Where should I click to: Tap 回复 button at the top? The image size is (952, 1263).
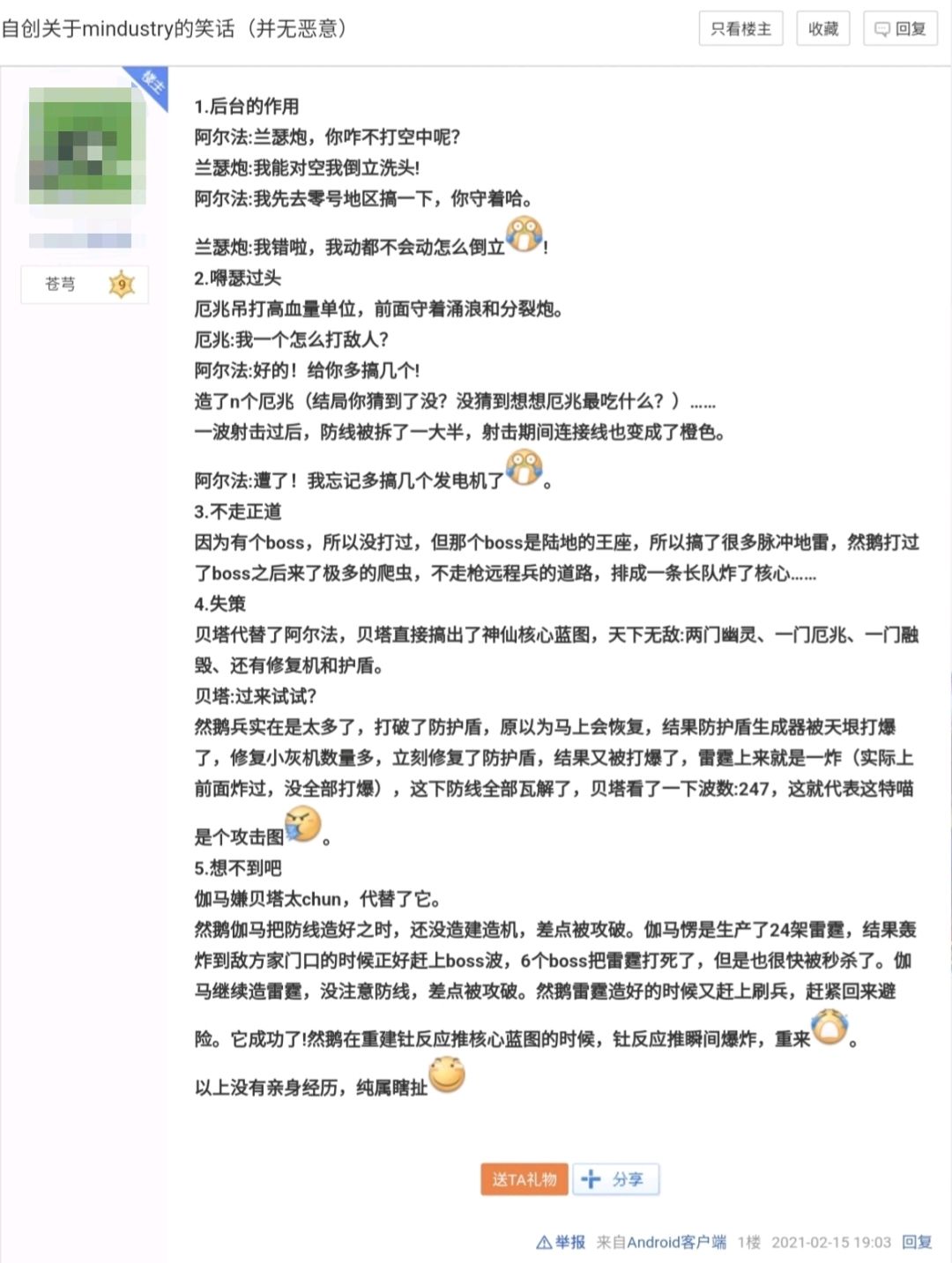(x=900, y=29)
